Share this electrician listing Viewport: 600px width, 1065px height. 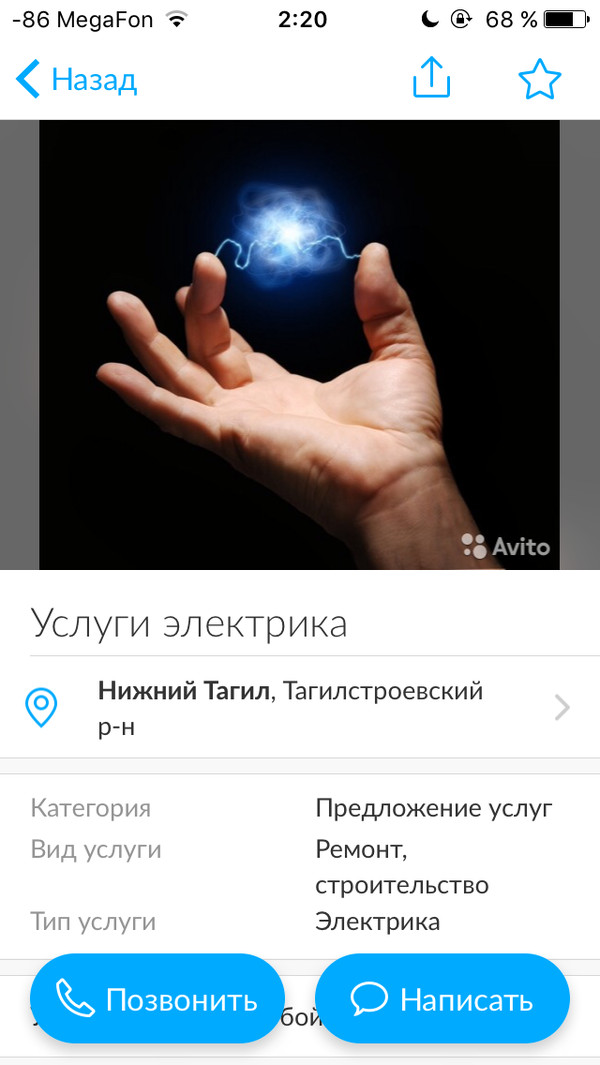tap(432, 78)
